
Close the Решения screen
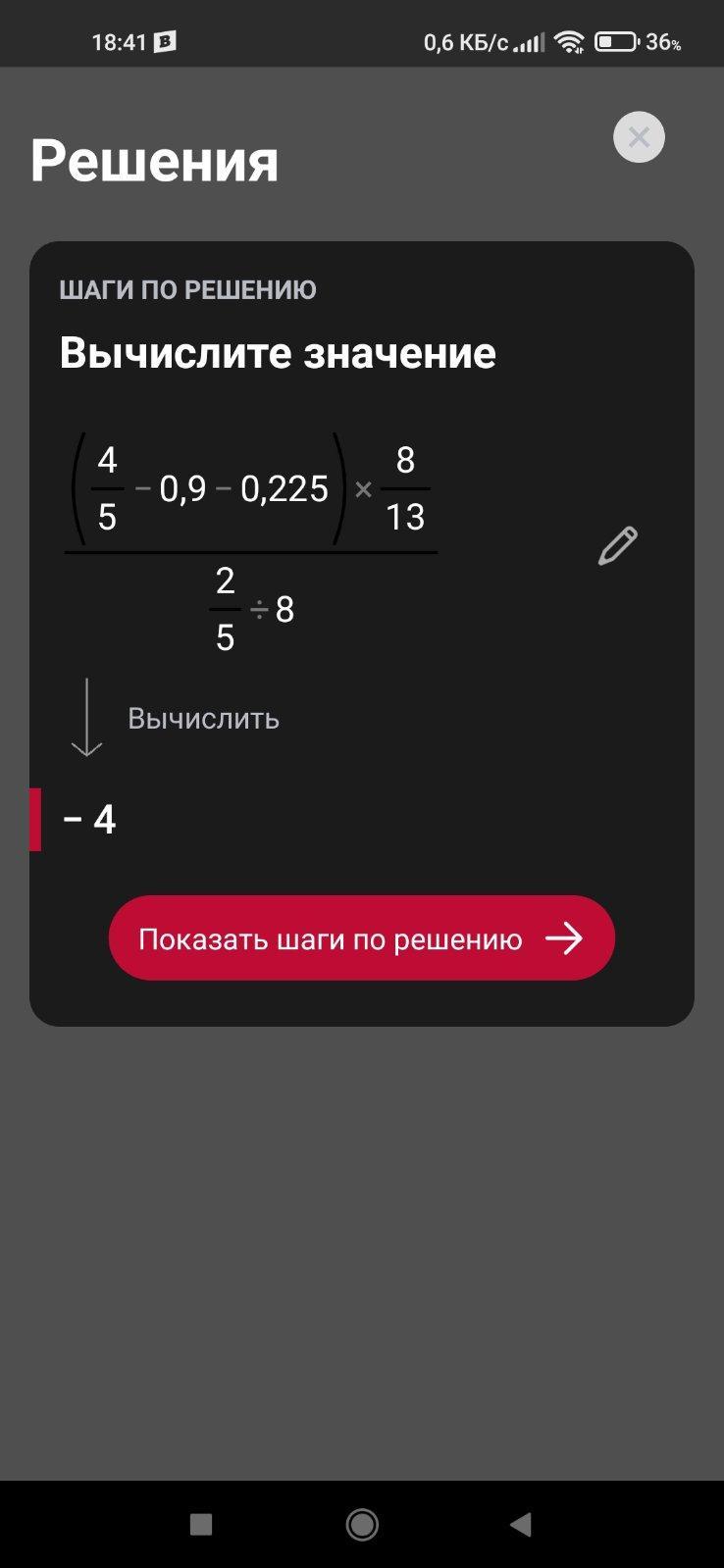coord(639,137)
